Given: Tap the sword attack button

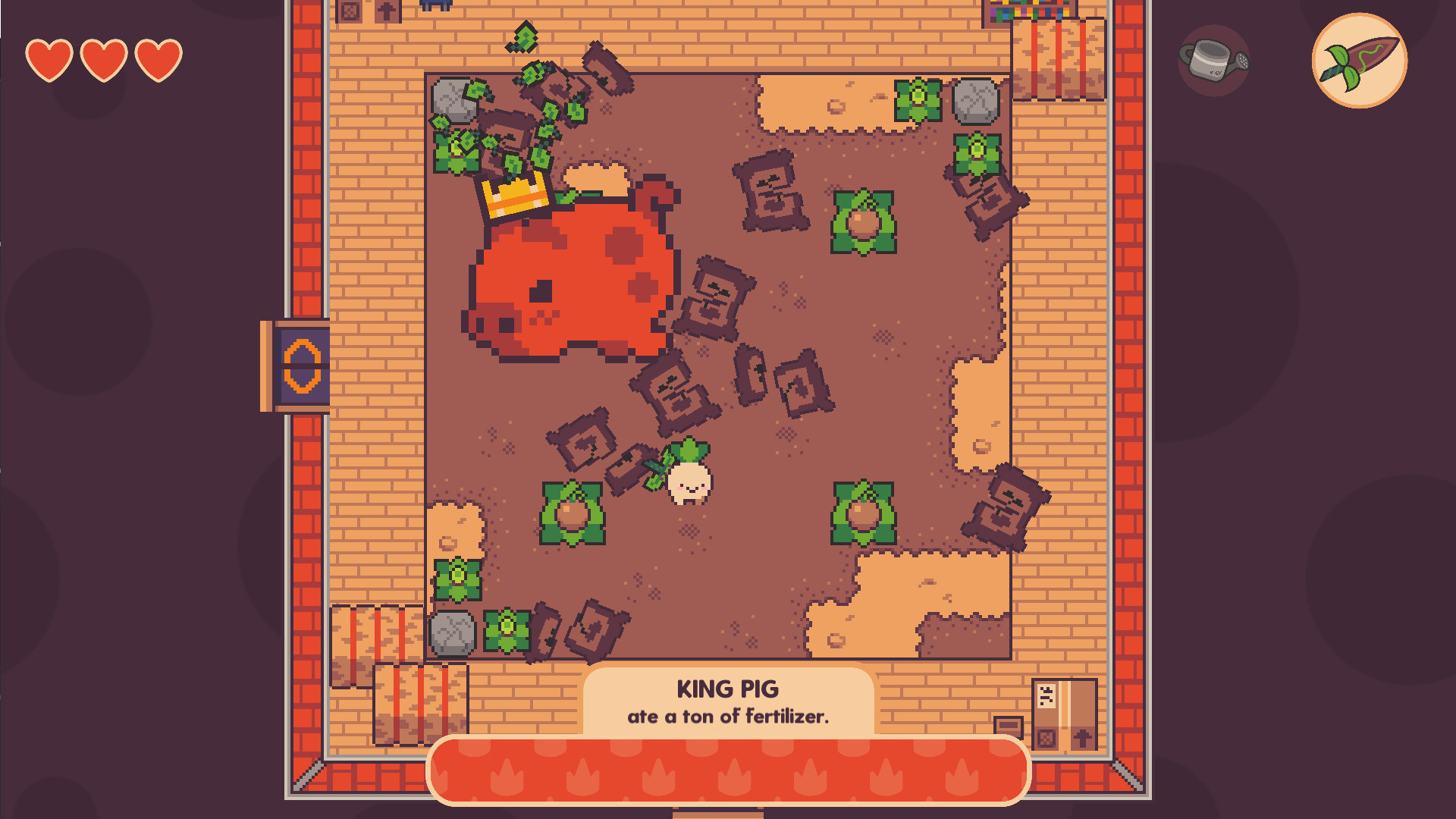Looking at the screenshot, I should [1359, 60].
